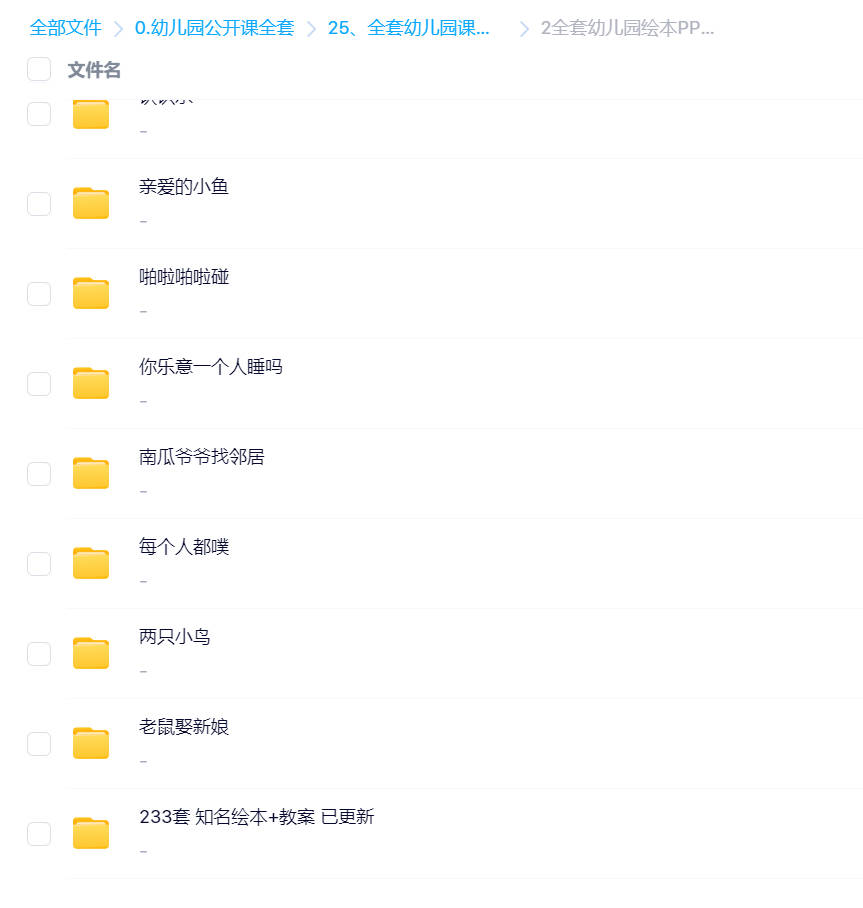The image size is (863, 908).
Task: Open folder 南瓜爷爷找邻居
Action: (201, 457)
